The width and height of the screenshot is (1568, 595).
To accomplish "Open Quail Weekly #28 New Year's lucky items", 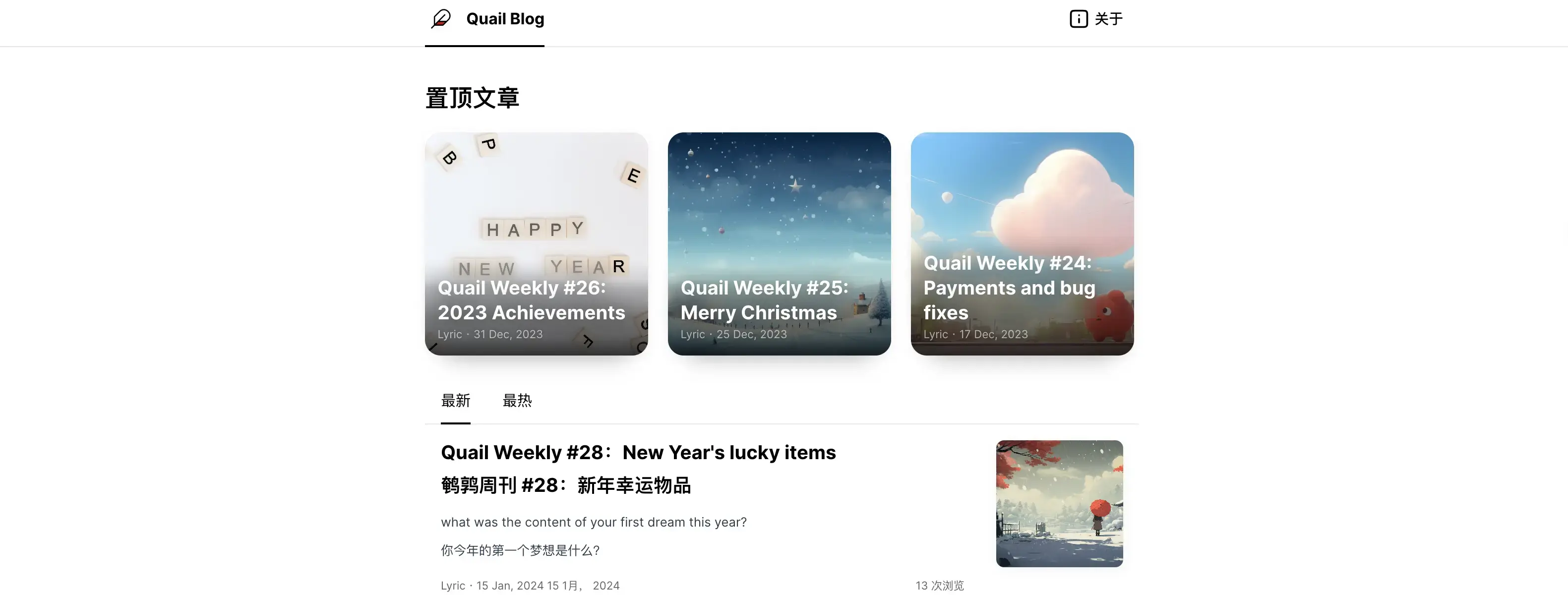I will tap(638, 453).
